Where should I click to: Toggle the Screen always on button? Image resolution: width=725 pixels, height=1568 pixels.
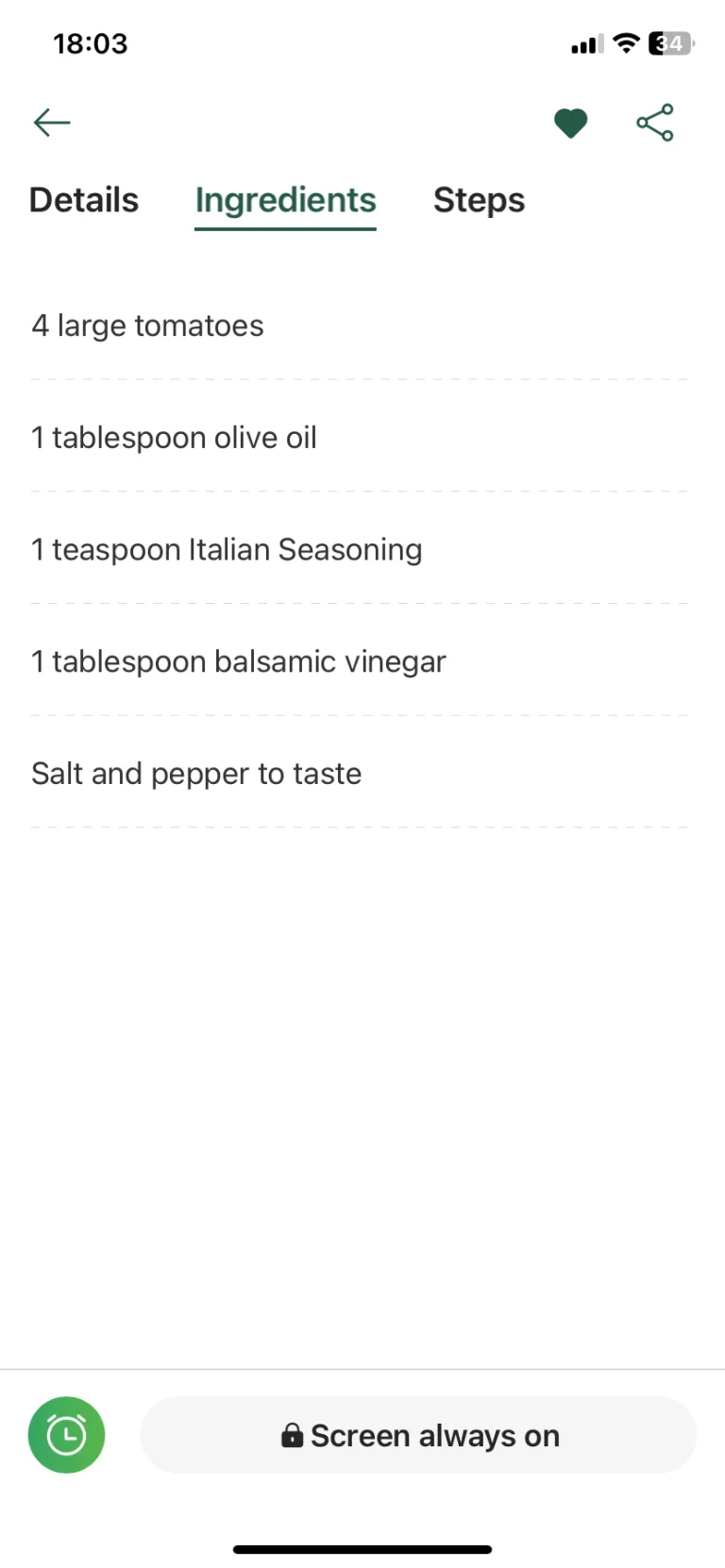(x=418, y=1435)
